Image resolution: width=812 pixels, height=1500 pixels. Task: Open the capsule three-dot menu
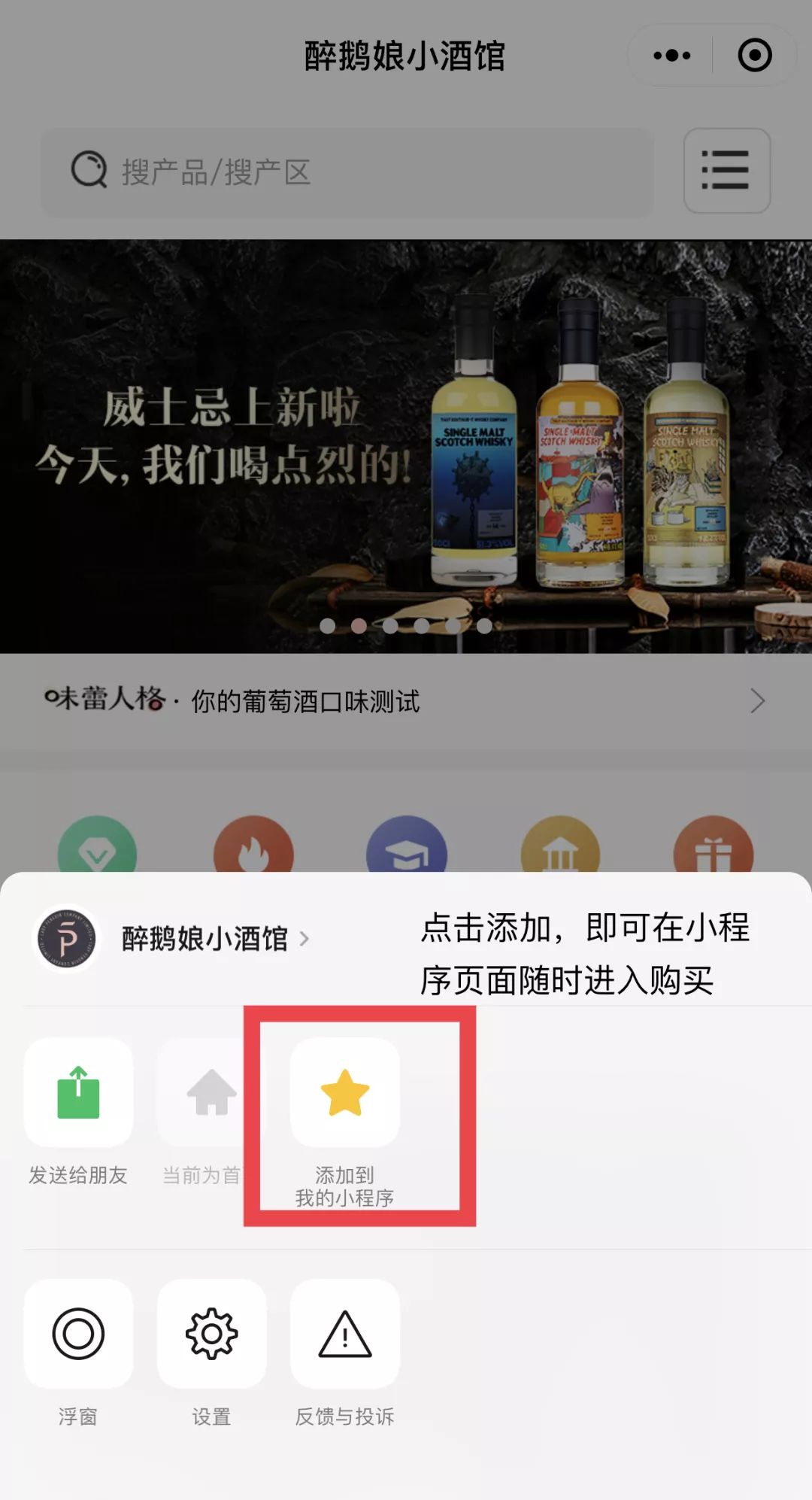671,56
